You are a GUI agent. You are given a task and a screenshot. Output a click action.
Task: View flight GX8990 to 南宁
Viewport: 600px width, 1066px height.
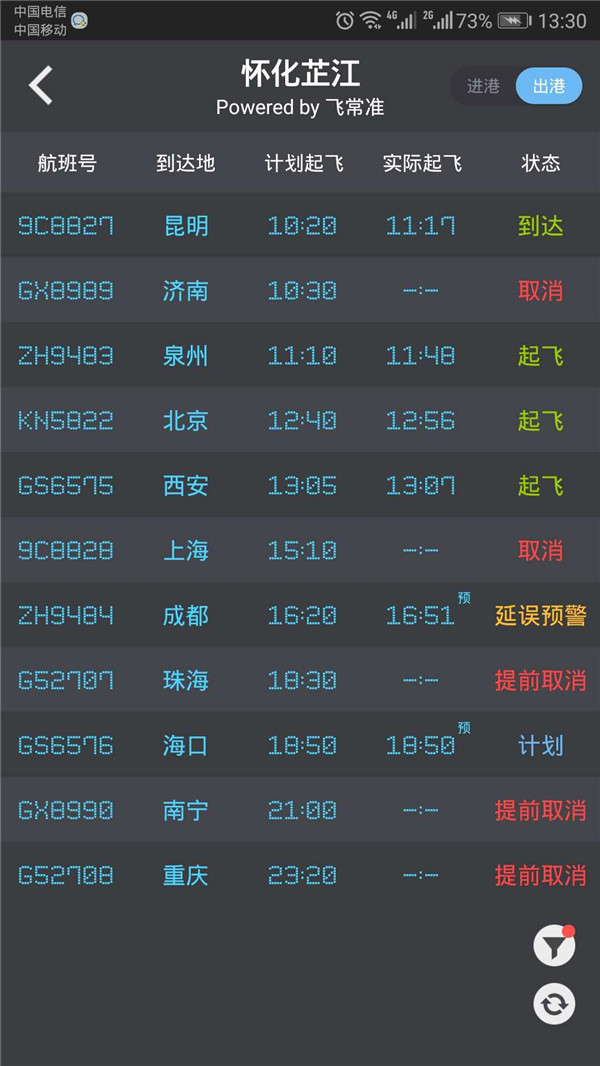point(300,811)
